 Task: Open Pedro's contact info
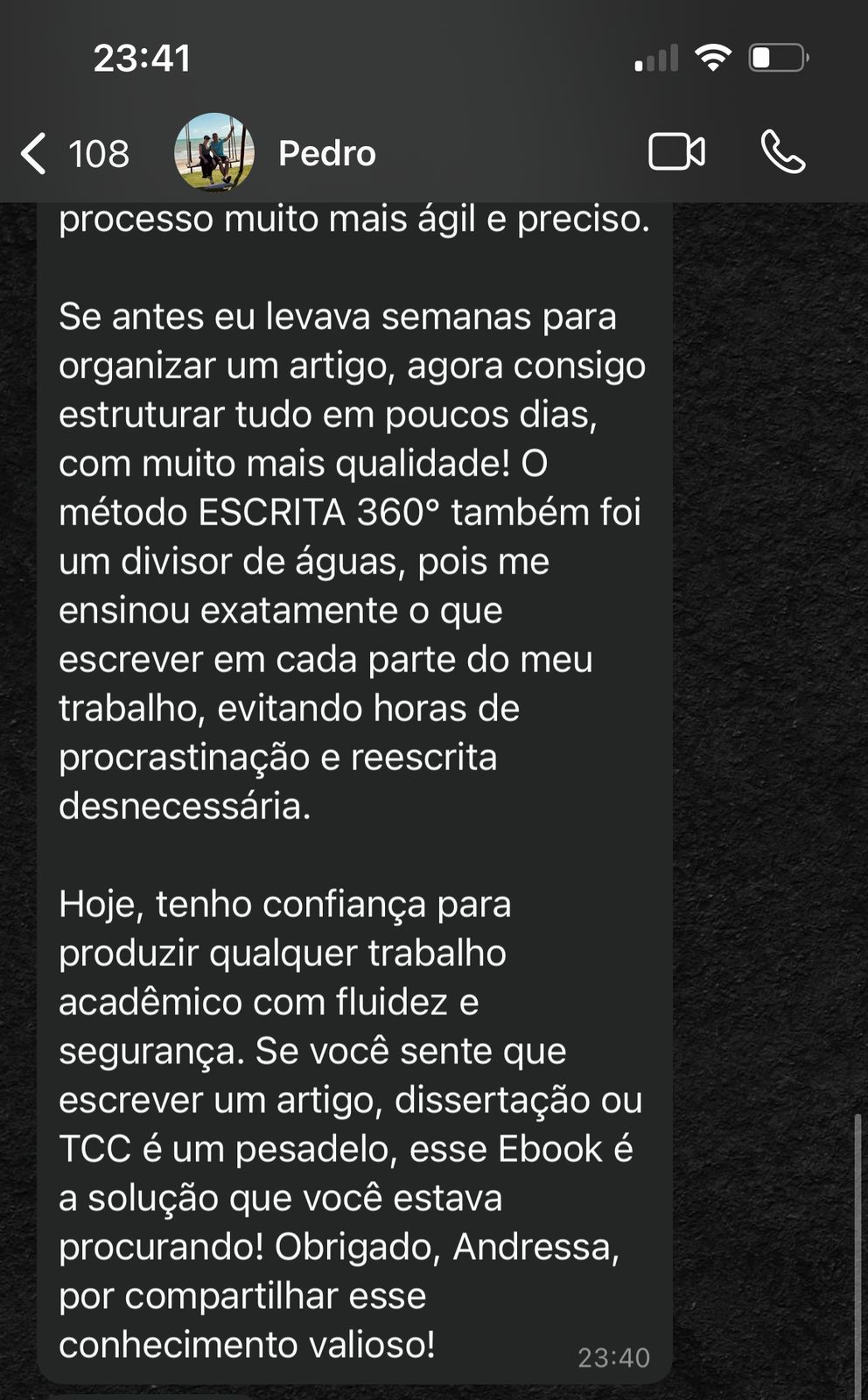[x=327, y=154]
